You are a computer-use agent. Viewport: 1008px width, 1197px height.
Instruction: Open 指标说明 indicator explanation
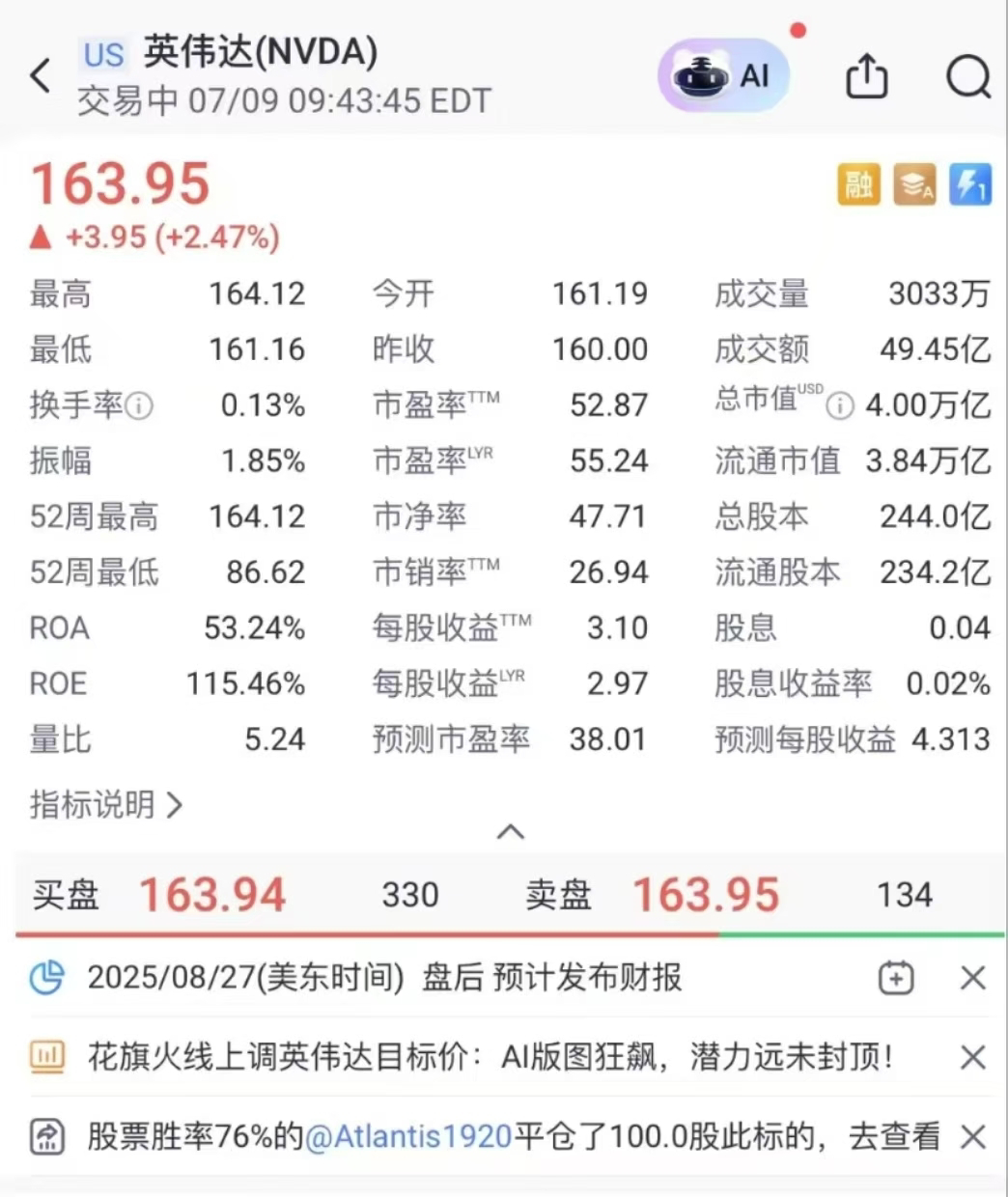(x=104, y=804)
